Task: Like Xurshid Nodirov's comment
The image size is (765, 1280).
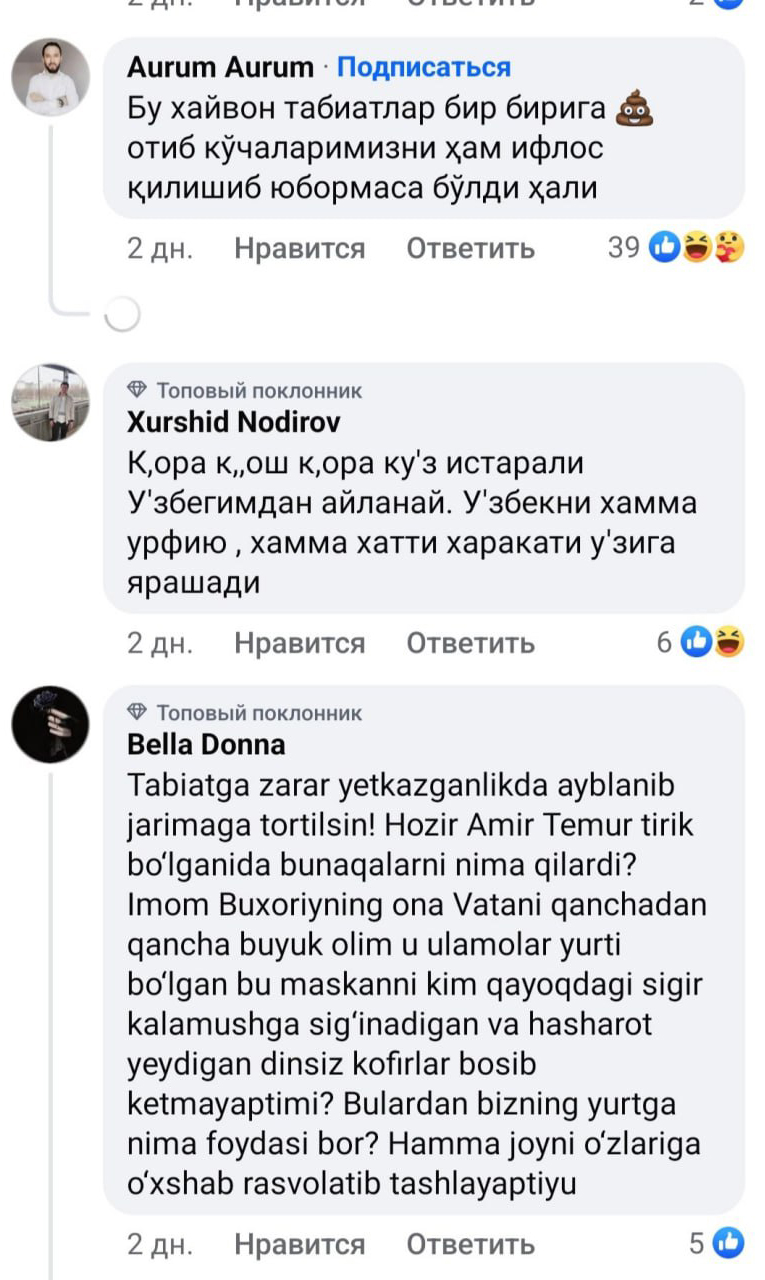Action: pos(299,643)
